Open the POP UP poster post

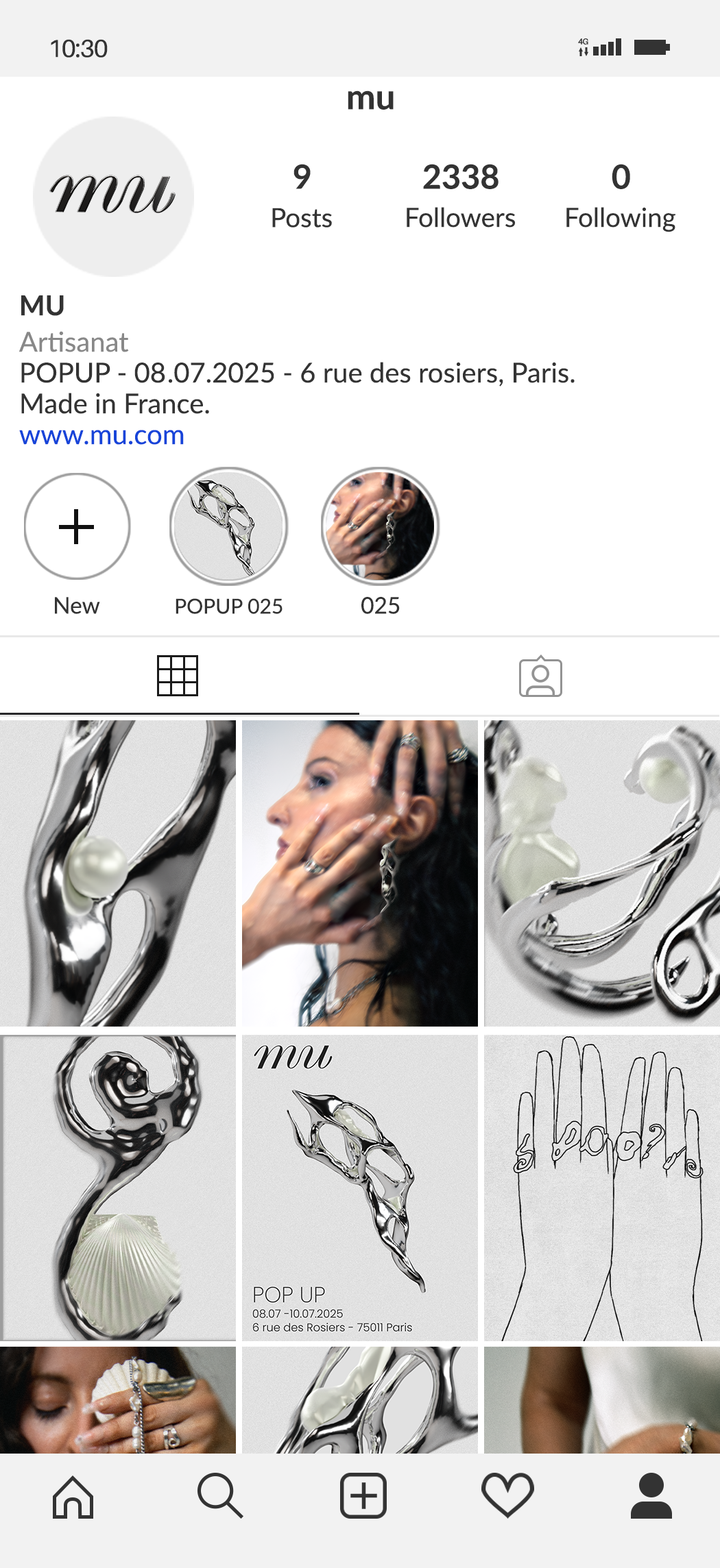point(360,1188)
